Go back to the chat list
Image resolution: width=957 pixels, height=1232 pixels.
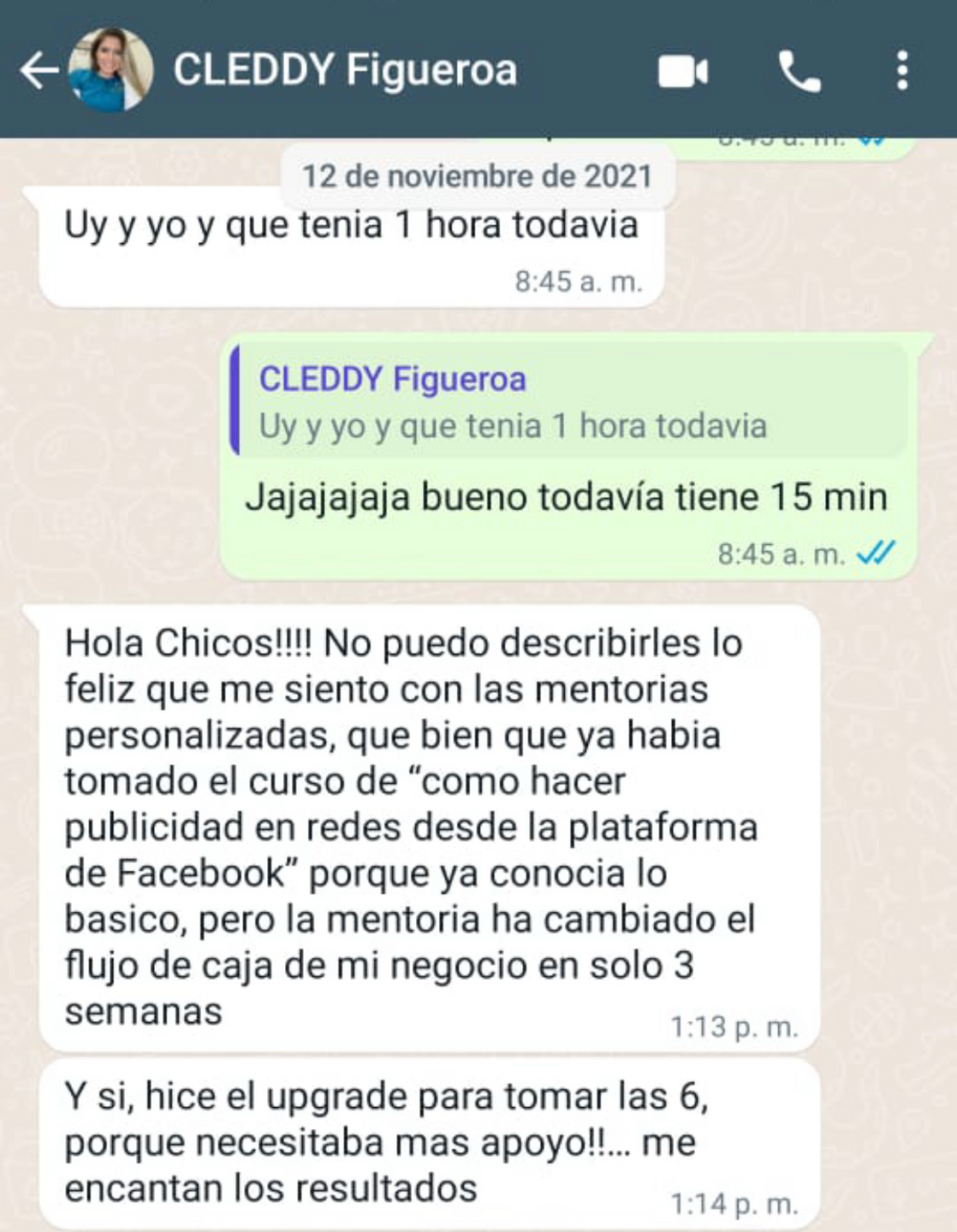pyautogui.click(x=39, y=70)
